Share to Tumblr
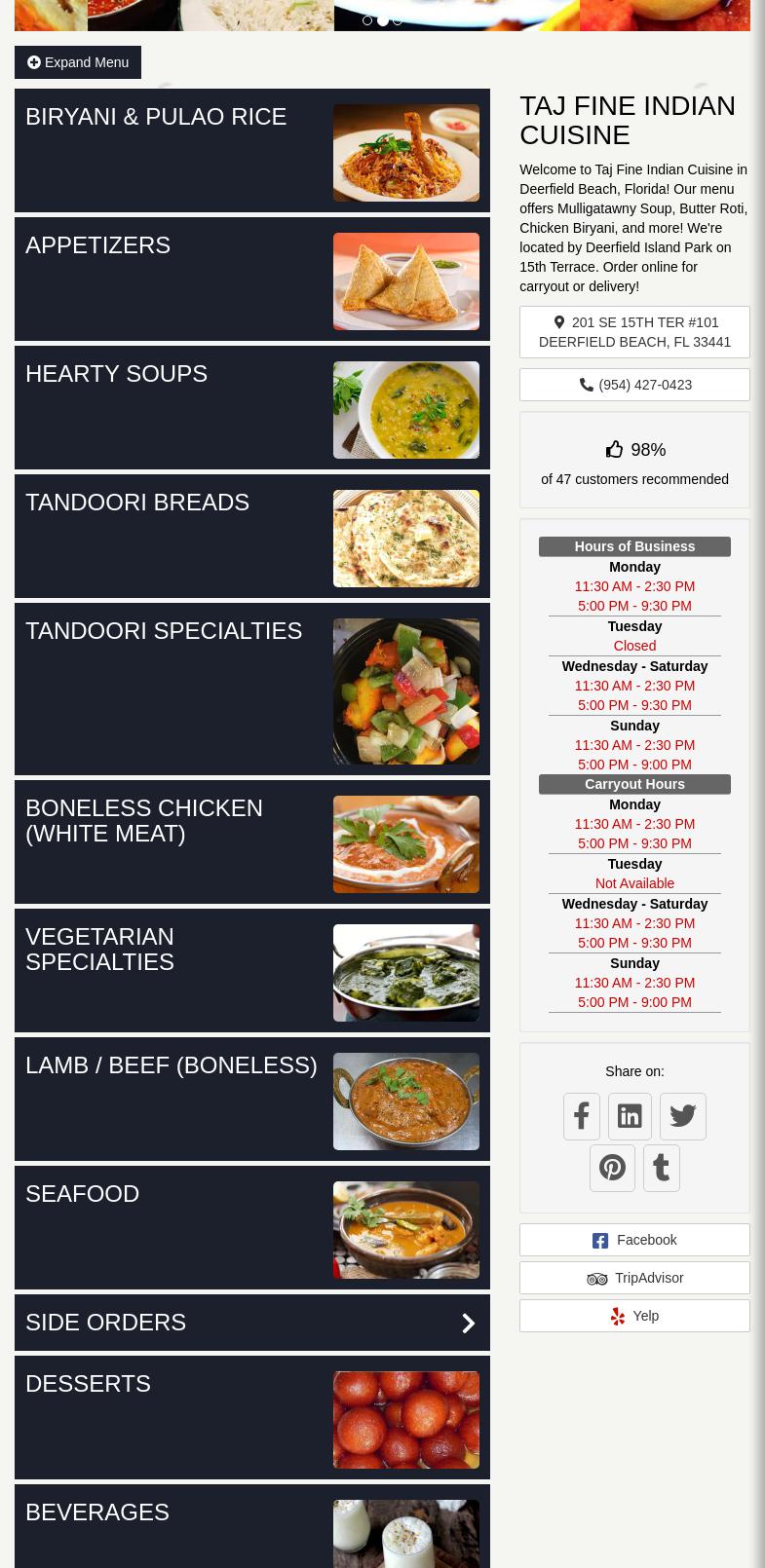 tap(662, 1168)
